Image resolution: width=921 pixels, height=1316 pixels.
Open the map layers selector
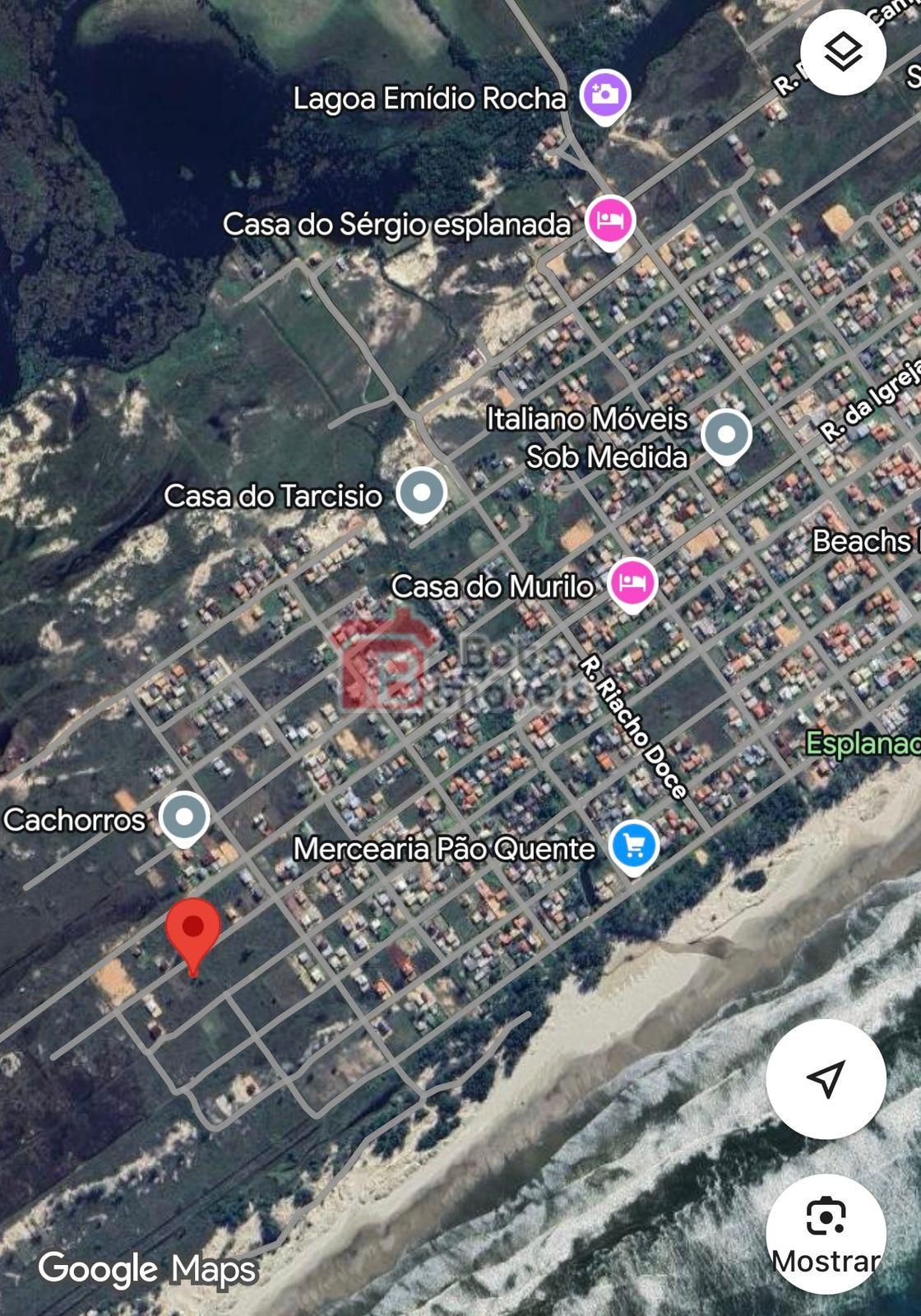[843, 53]
